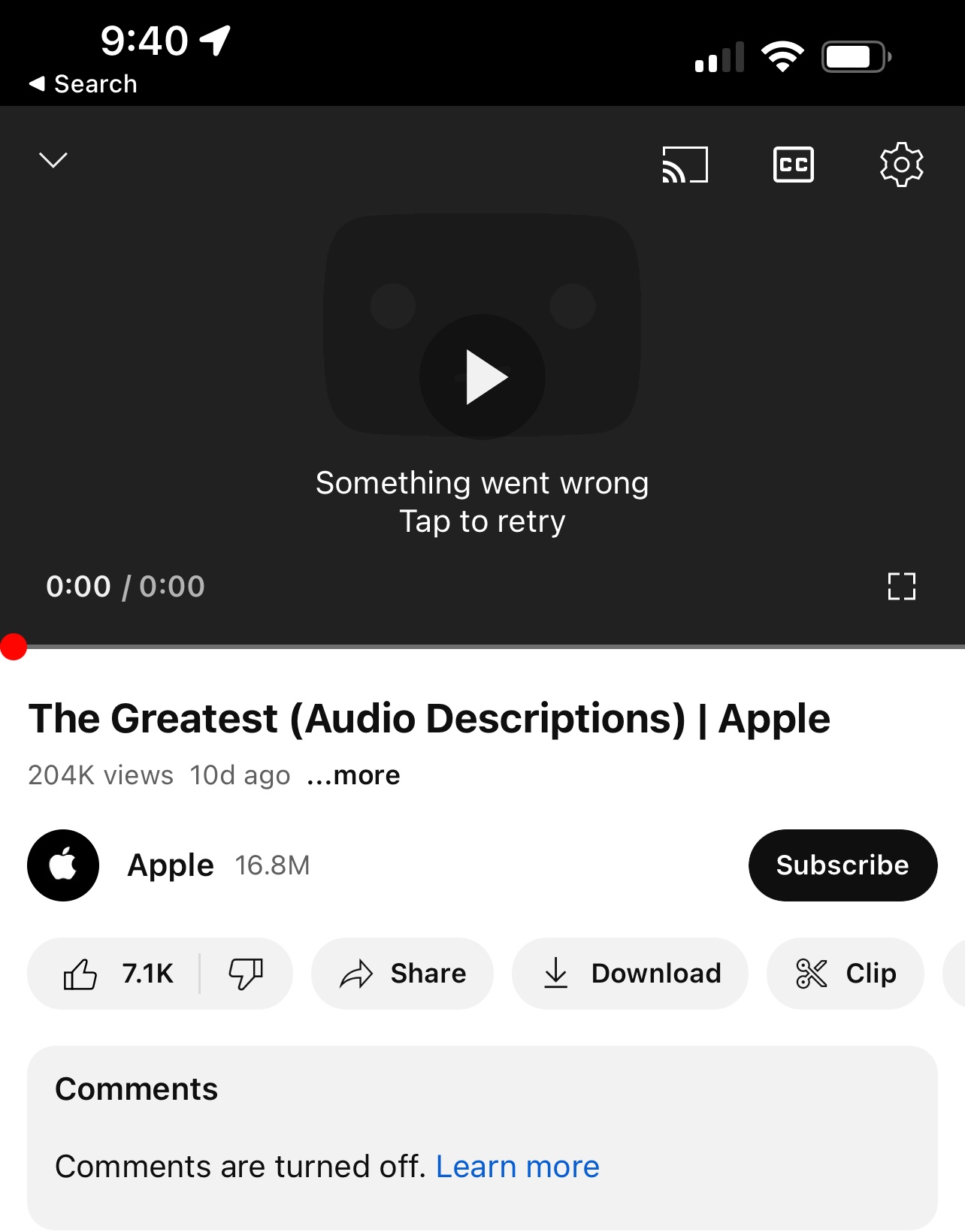Enter fullscreen mode
This screenshot has height=1232, width=965.
(x=900, y=586)
